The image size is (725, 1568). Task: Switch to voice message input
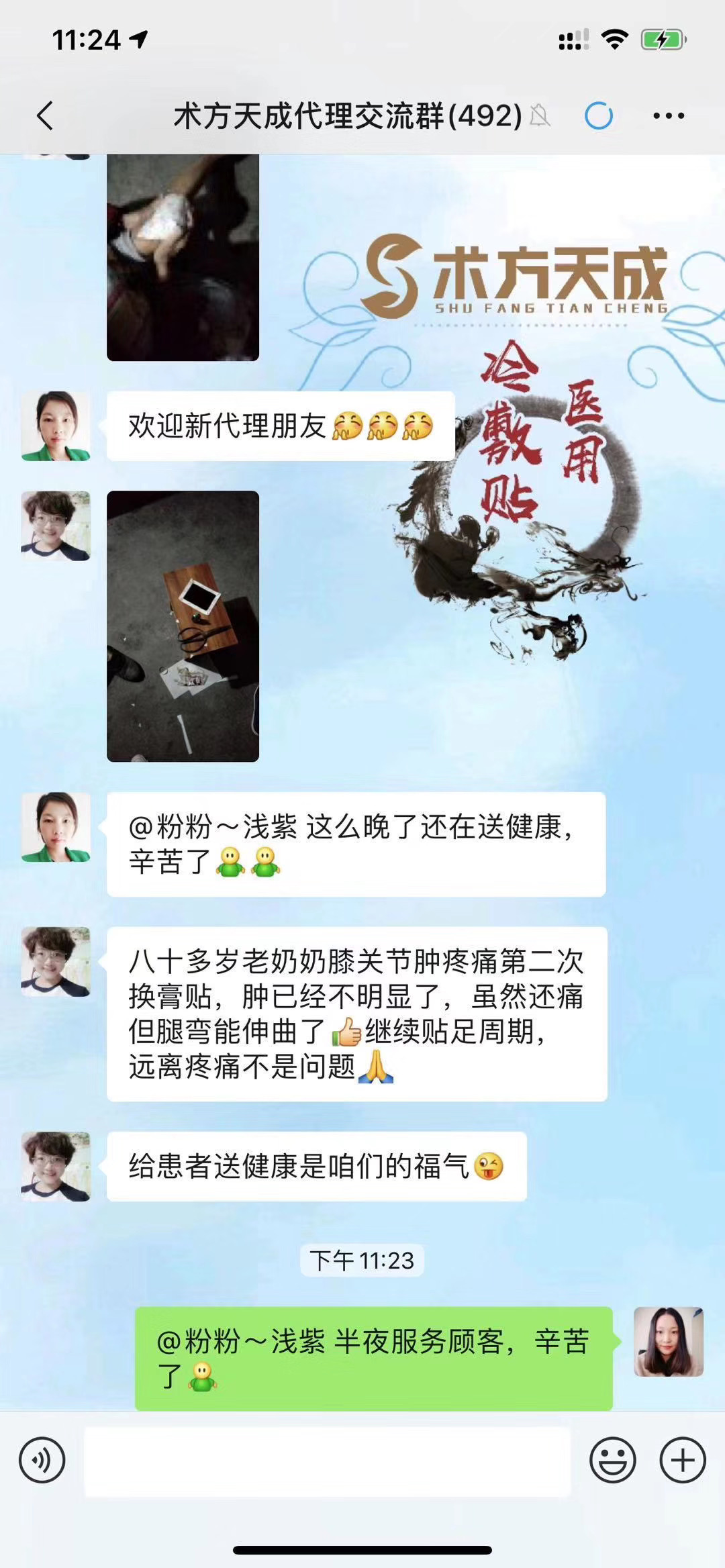42,1460
